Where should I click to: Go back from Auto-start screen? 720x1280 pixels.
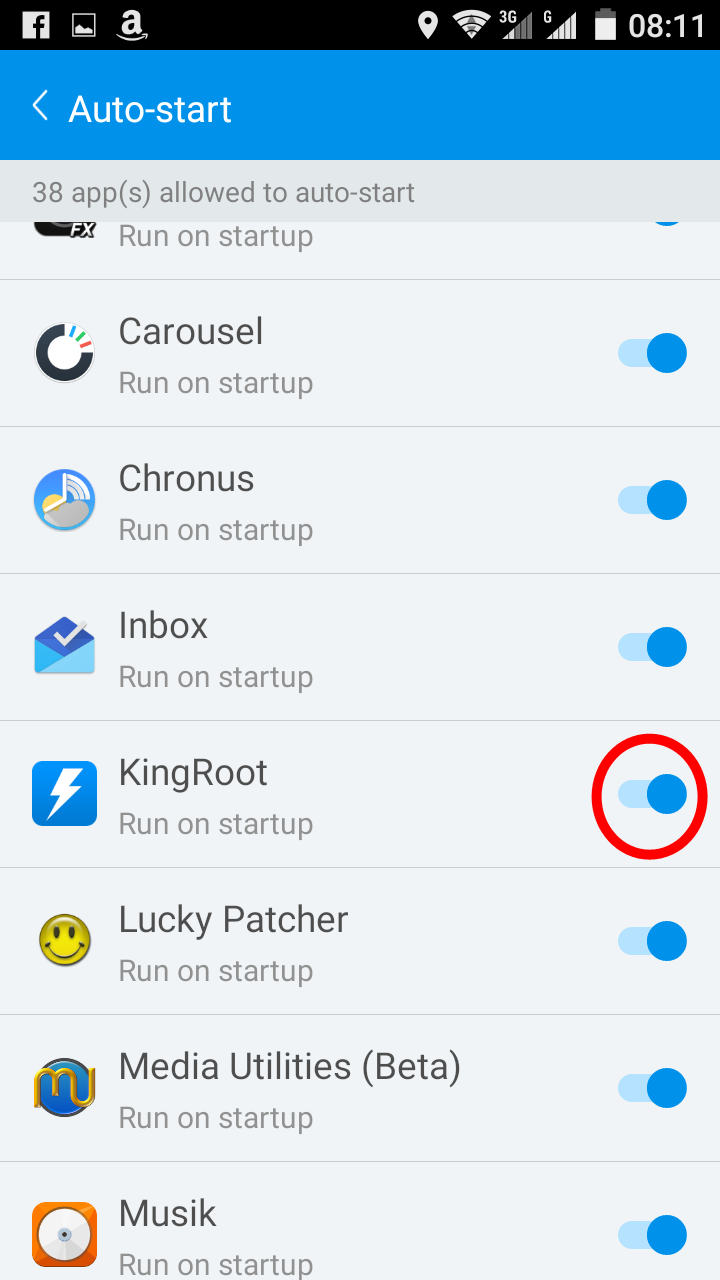coord(41,106)
